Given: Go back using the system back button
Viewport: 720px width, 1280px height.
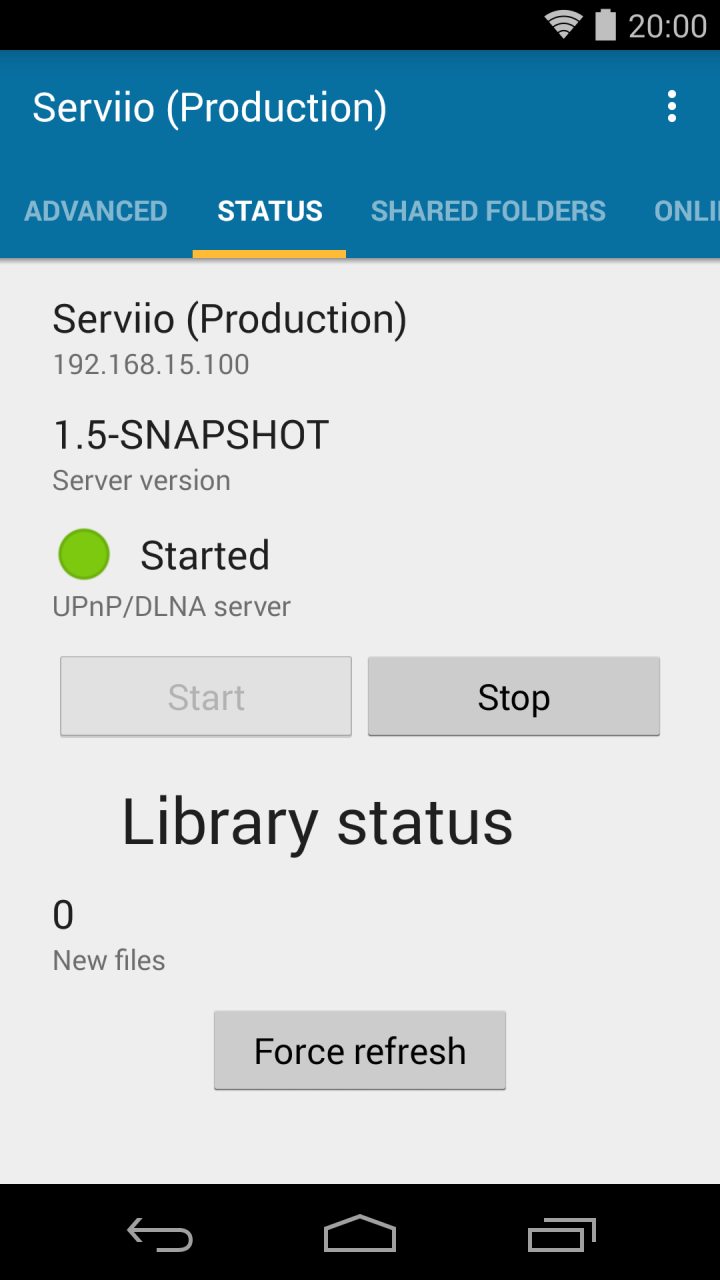Looking at the screenshot, I should [x=160, y=1235].
